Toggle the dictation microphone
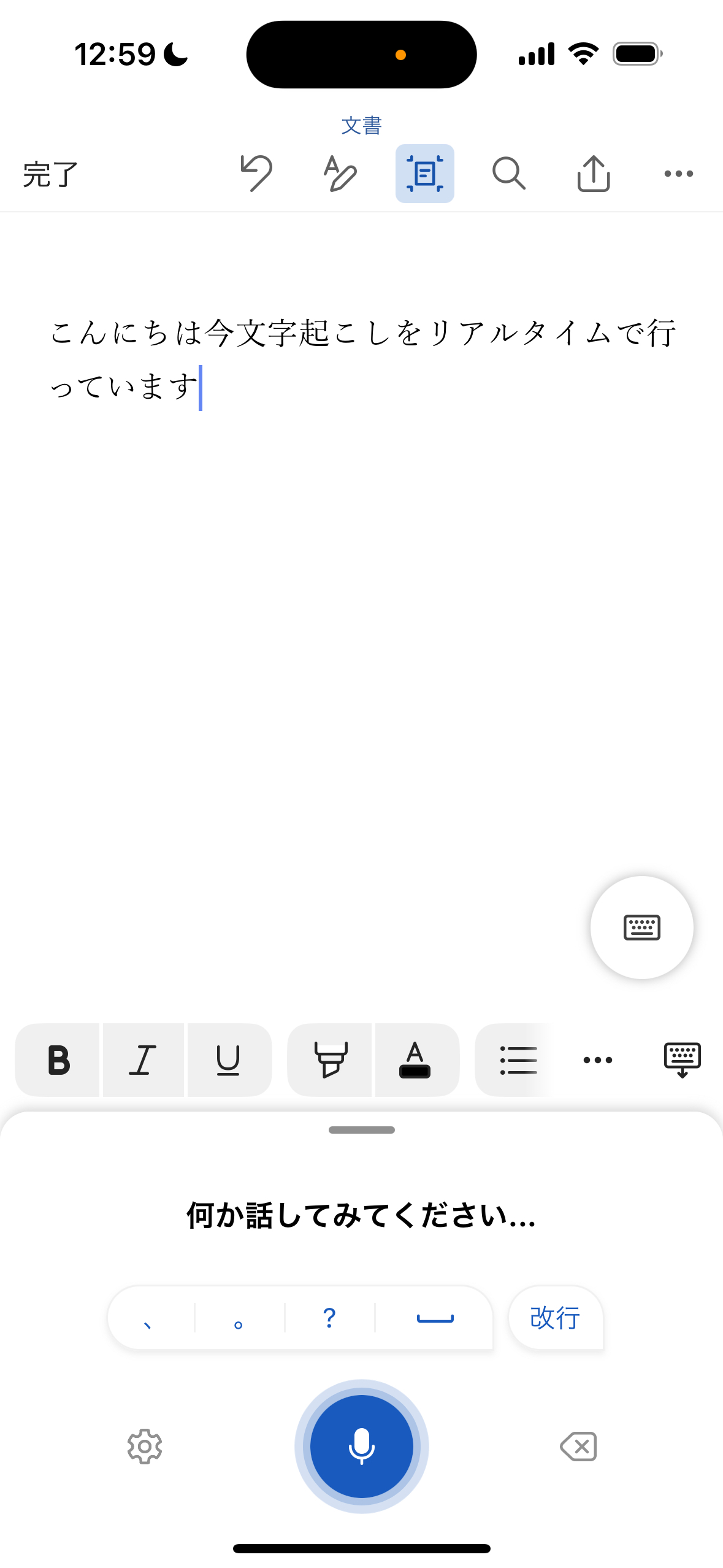The image size is (723, 1568). 361,1447
